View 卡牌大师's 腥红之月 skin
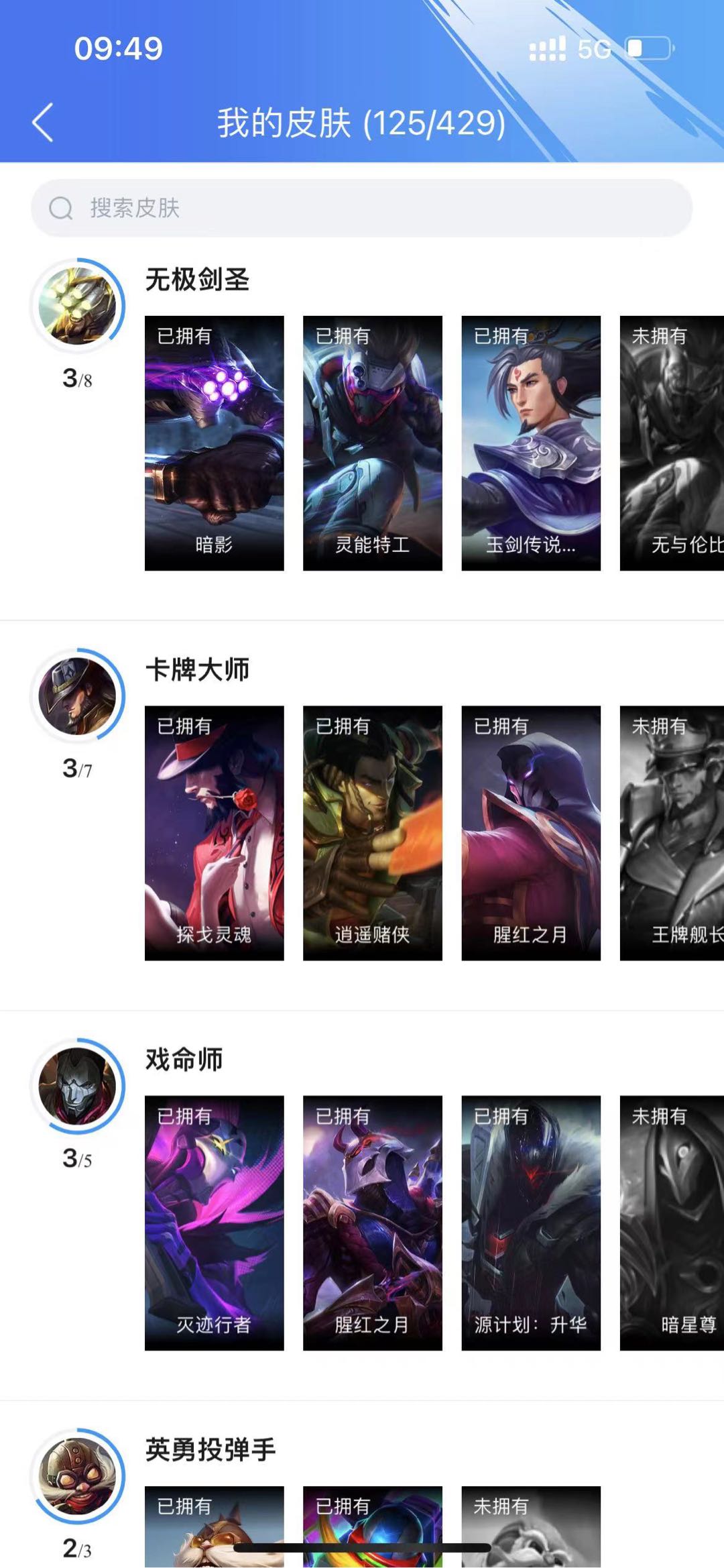Screen dimensions: 724x1568 [531, 833]
